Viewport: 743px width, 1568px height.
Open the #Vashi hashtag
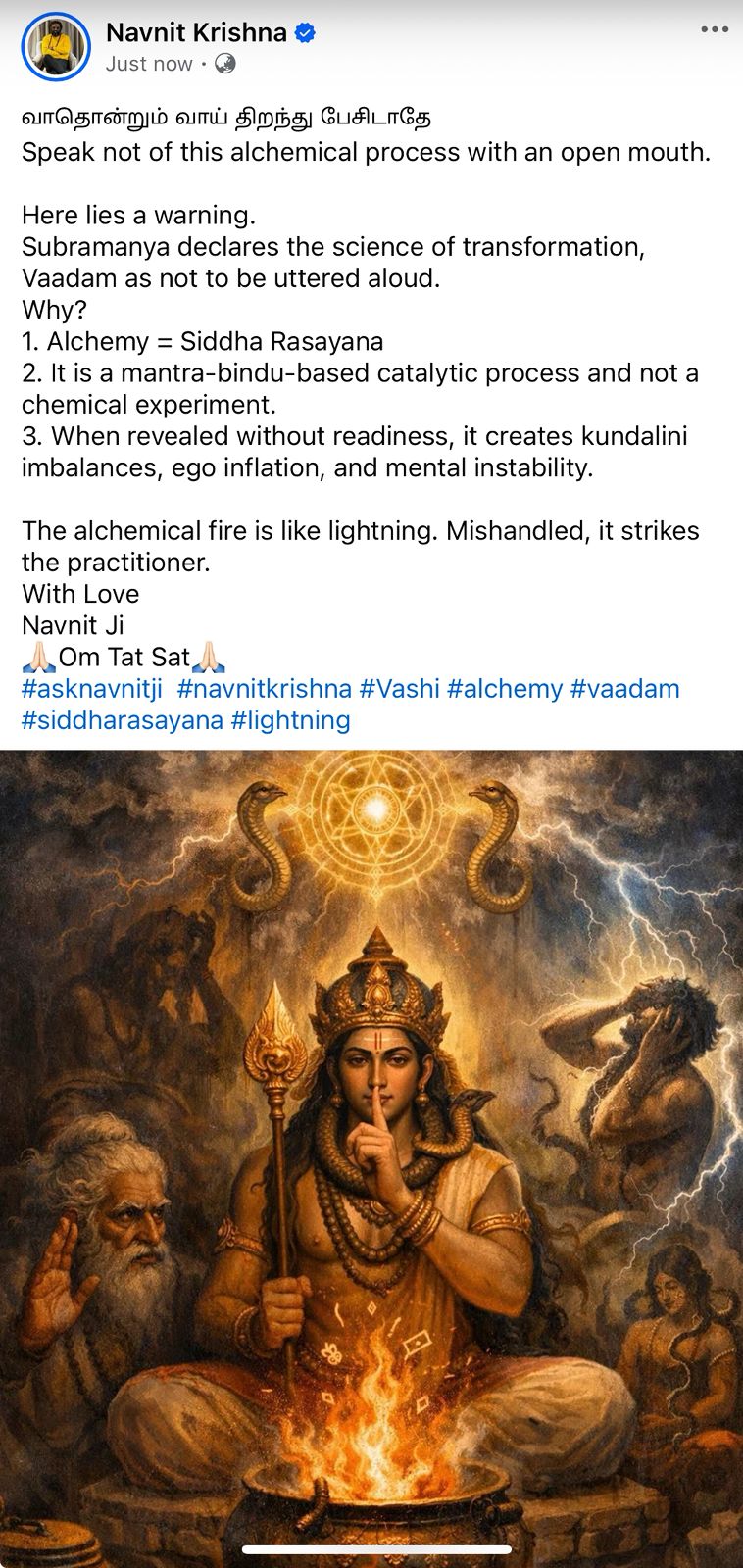click(399, 688)
